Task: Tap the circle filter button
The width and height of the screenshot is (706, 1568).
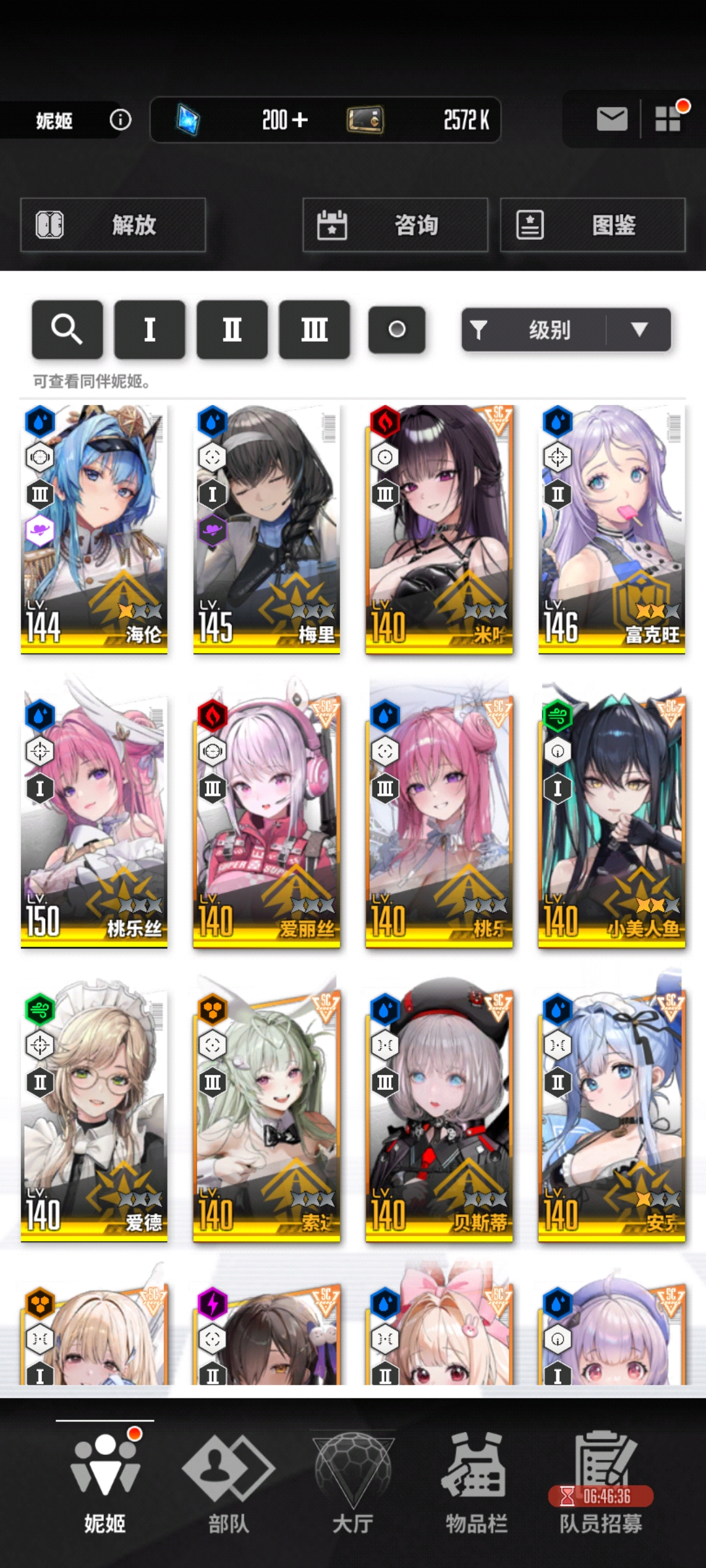Action: pos(397,329)
